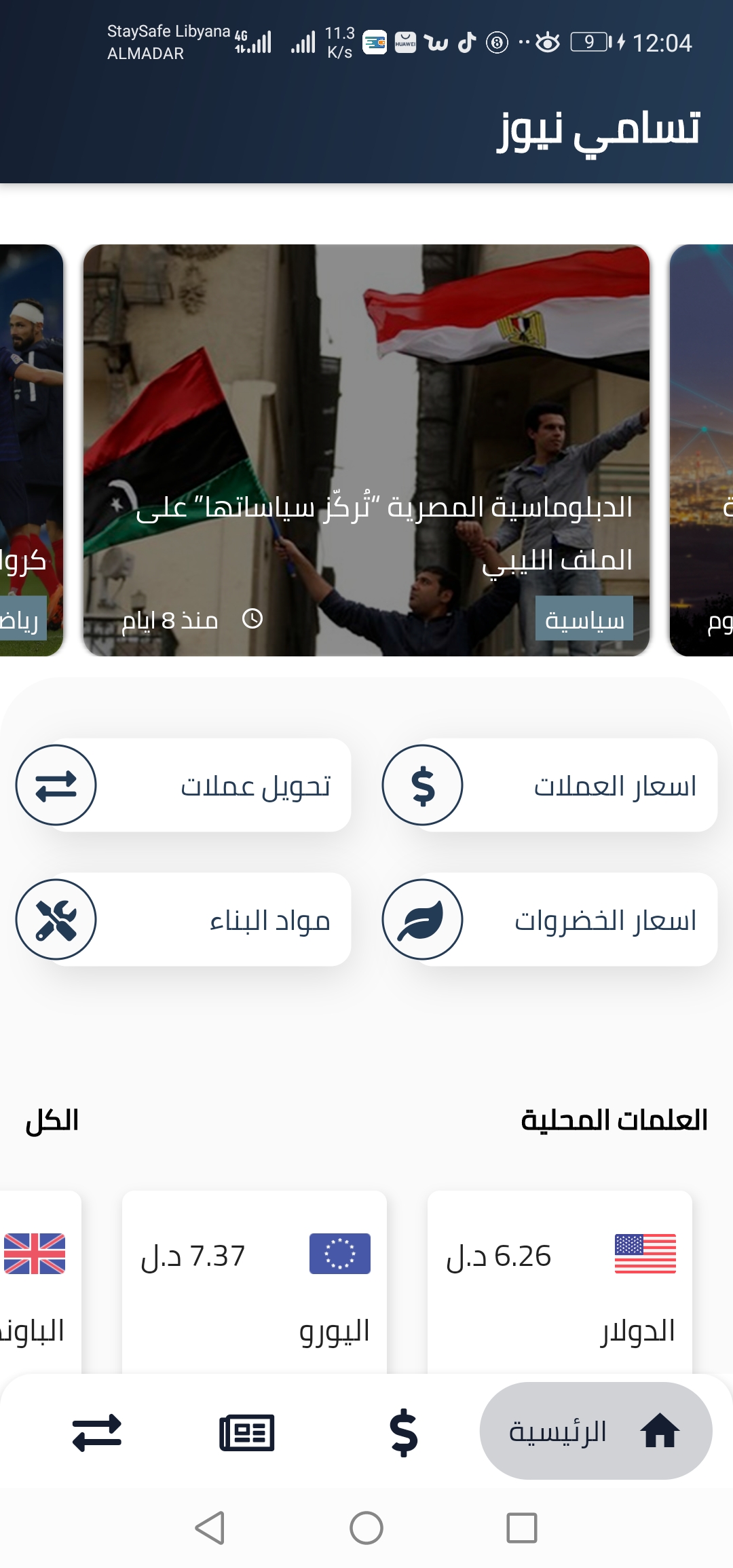Open the pound sterling rate card
The image size is (733, 1568).
37,1283
